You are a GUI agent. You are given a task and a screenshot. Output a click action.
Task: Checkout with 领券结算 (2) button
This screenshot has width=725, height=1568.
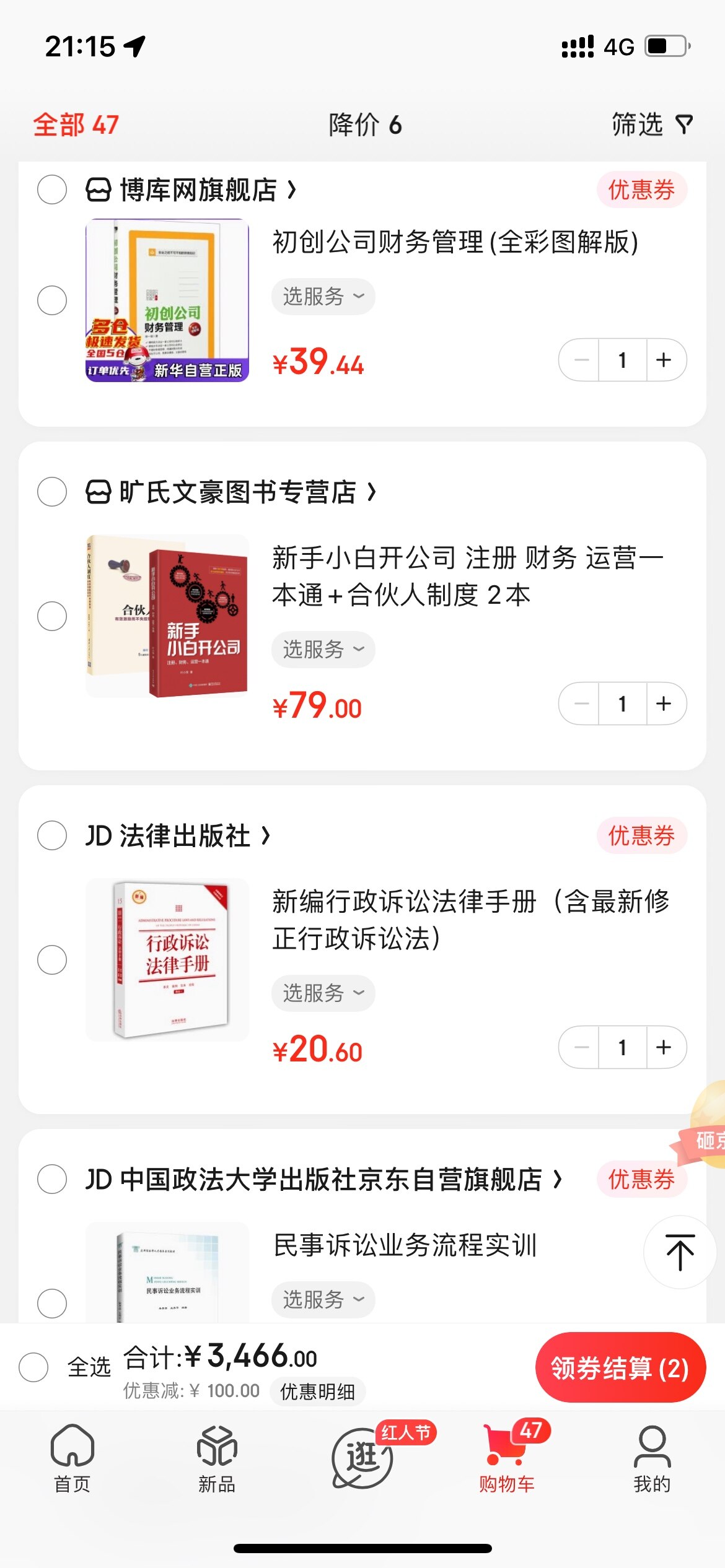[620, 1368]
